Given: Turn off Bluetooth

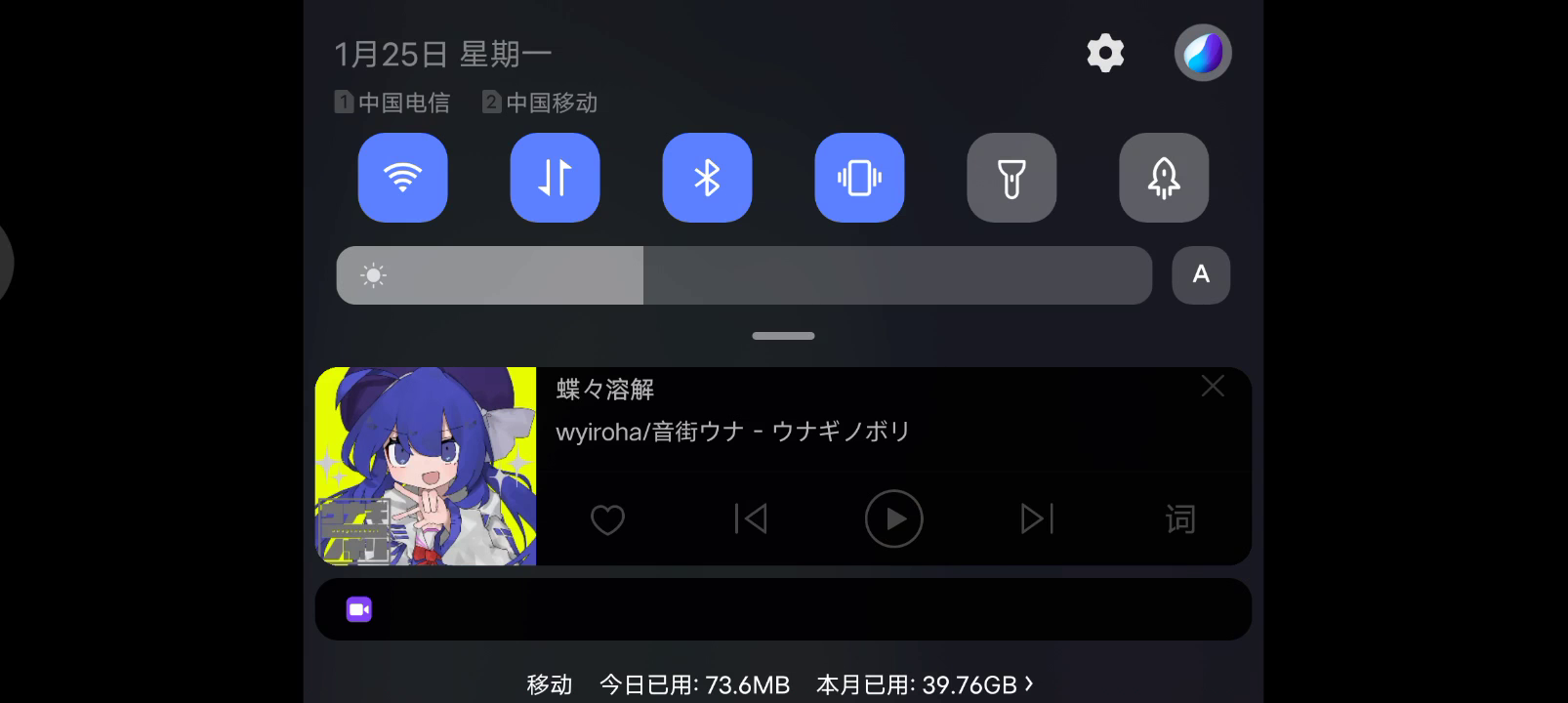Looking at the screenshot, I should point(707,178).
